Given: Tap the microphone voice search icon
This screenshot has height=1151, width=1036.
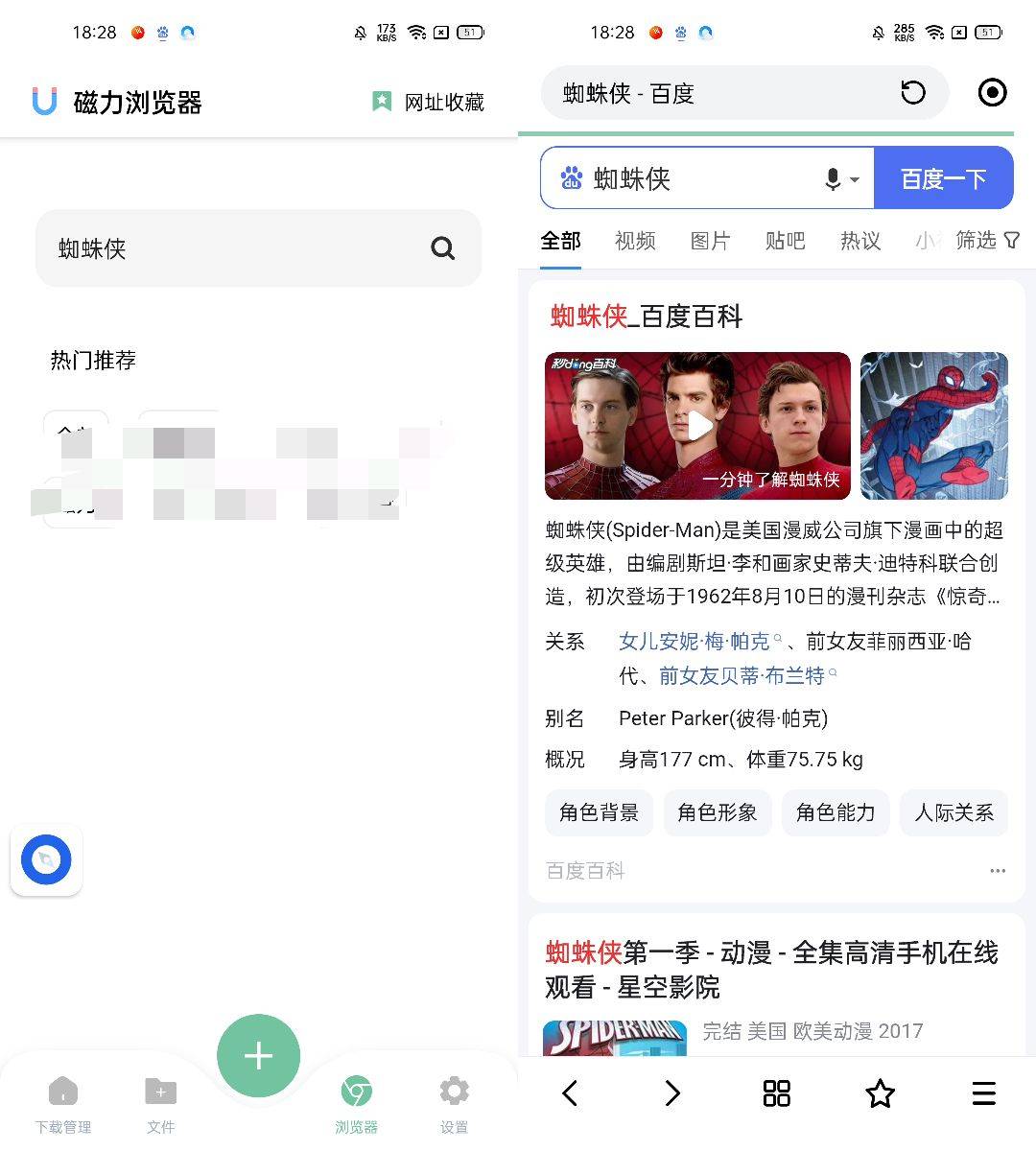Looking at the screenshot, I should coord(833,178).
